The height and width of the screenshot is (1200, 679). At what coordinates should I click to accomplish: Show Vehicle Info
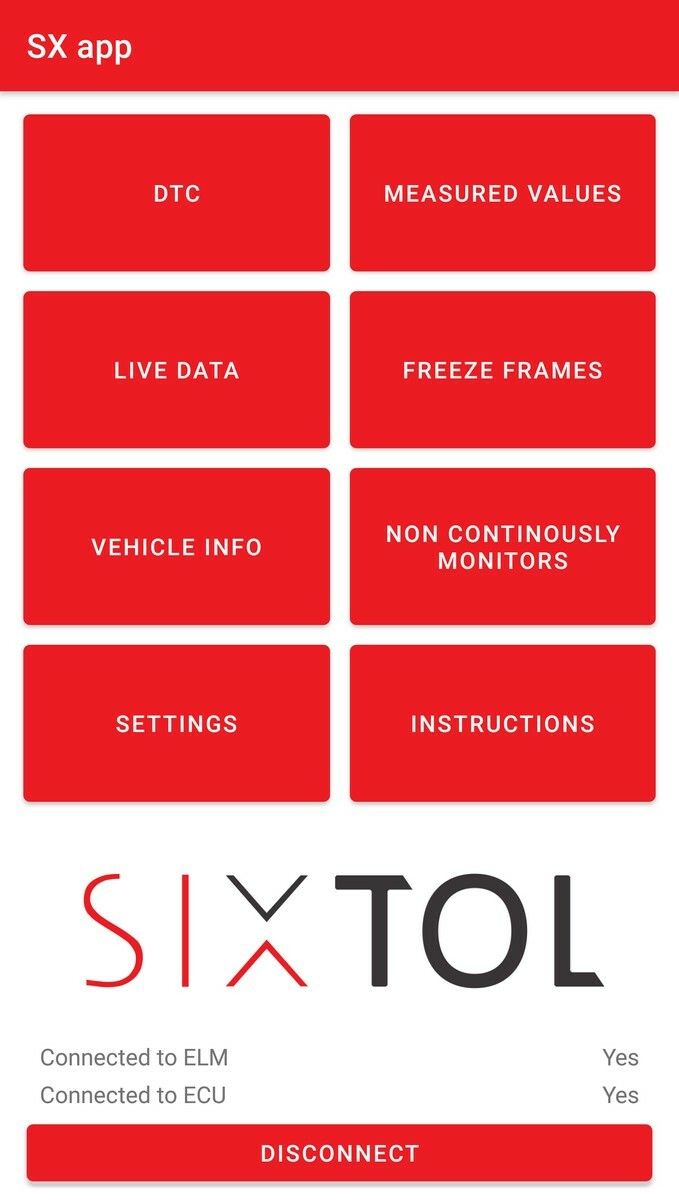[x=176, y=547]
